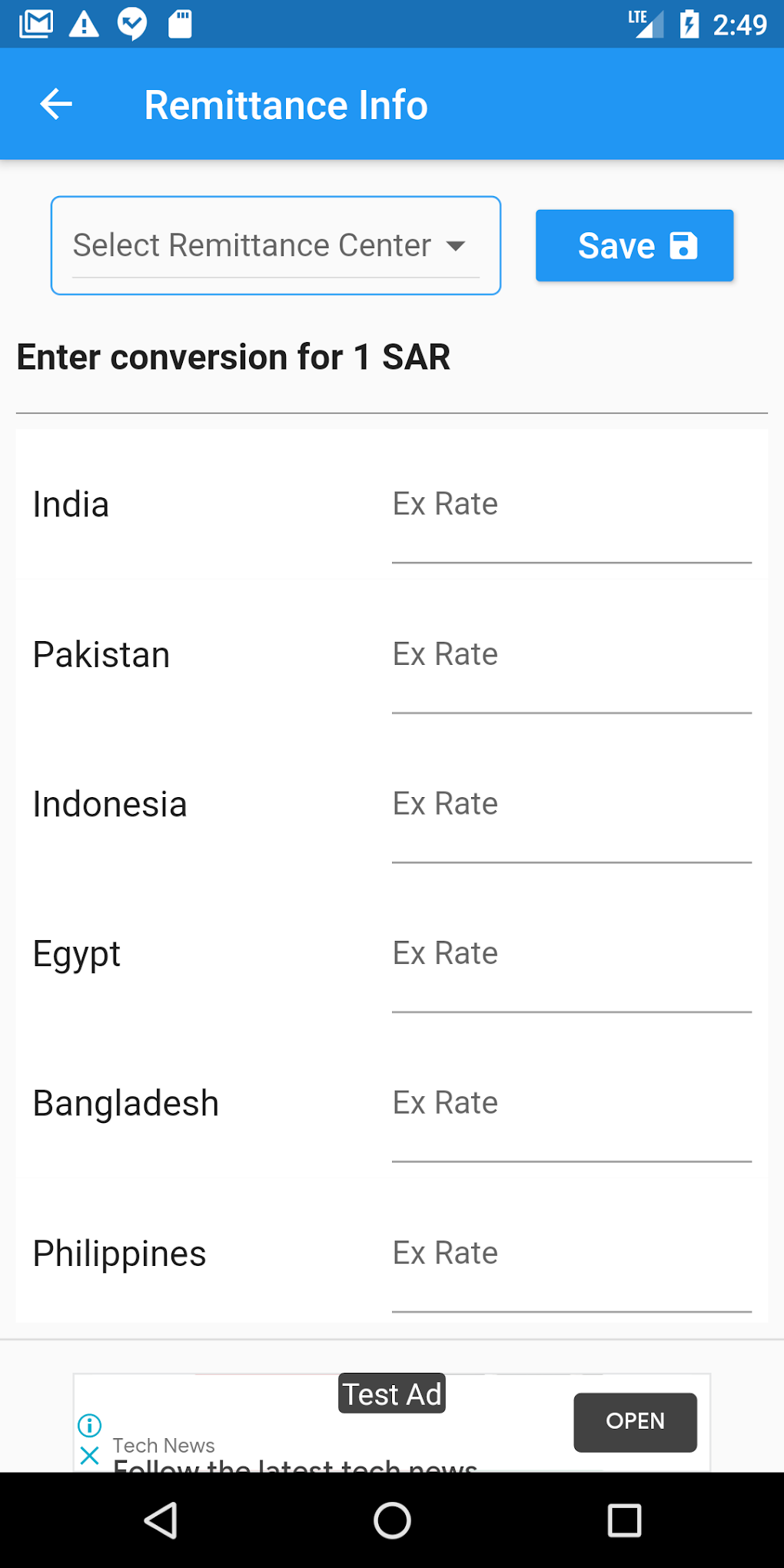Tap the home button in the navigation bar
Image resolution: width=784 pixels, height=1568 pixels.
point(392,1520)
